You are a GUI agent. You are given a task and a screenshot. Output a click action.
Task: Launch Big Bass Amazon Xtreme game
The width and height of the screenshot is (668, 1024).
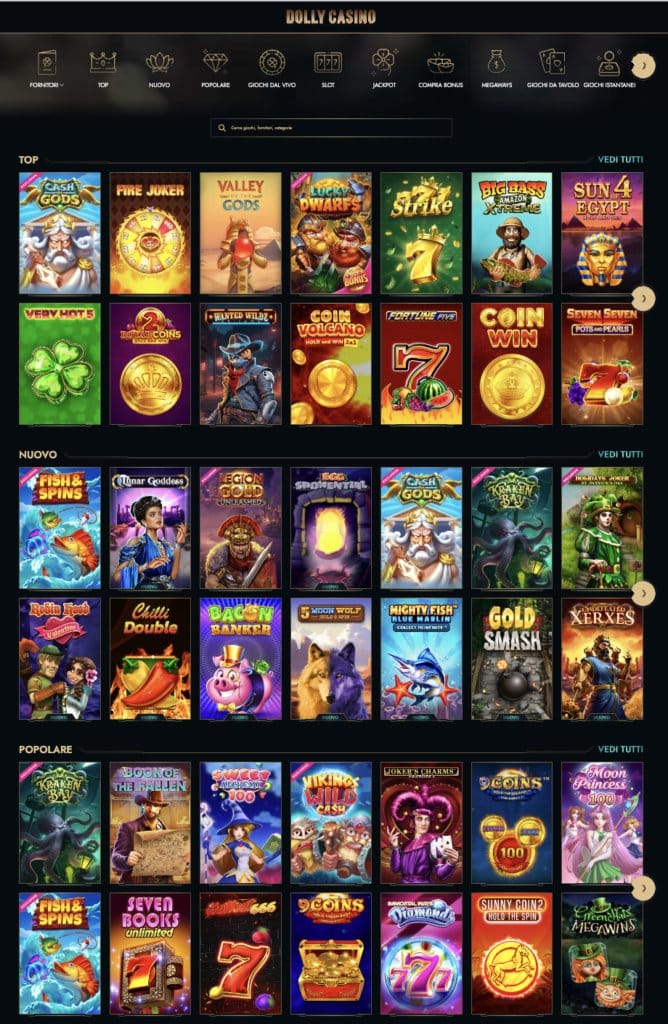tap(511, 233)
